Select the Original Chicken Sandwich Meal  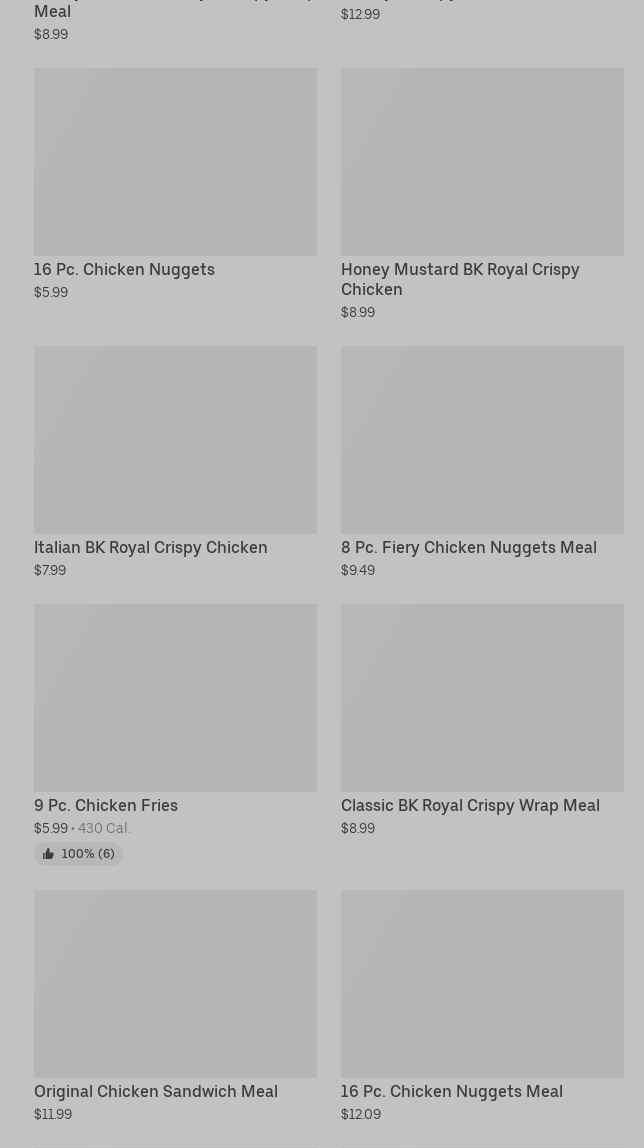(176, 1006)
